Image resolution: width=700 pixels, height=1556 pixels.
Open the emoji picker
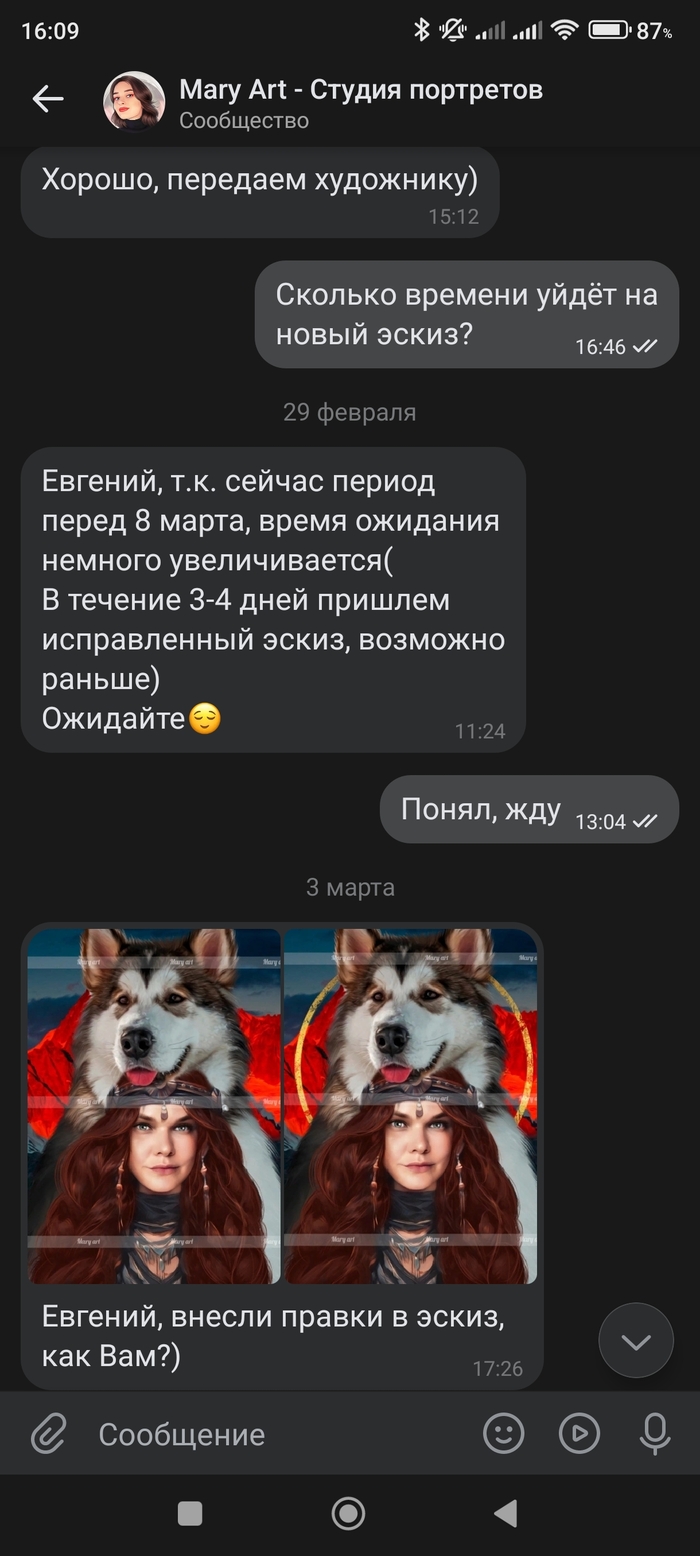point(504,1434)
